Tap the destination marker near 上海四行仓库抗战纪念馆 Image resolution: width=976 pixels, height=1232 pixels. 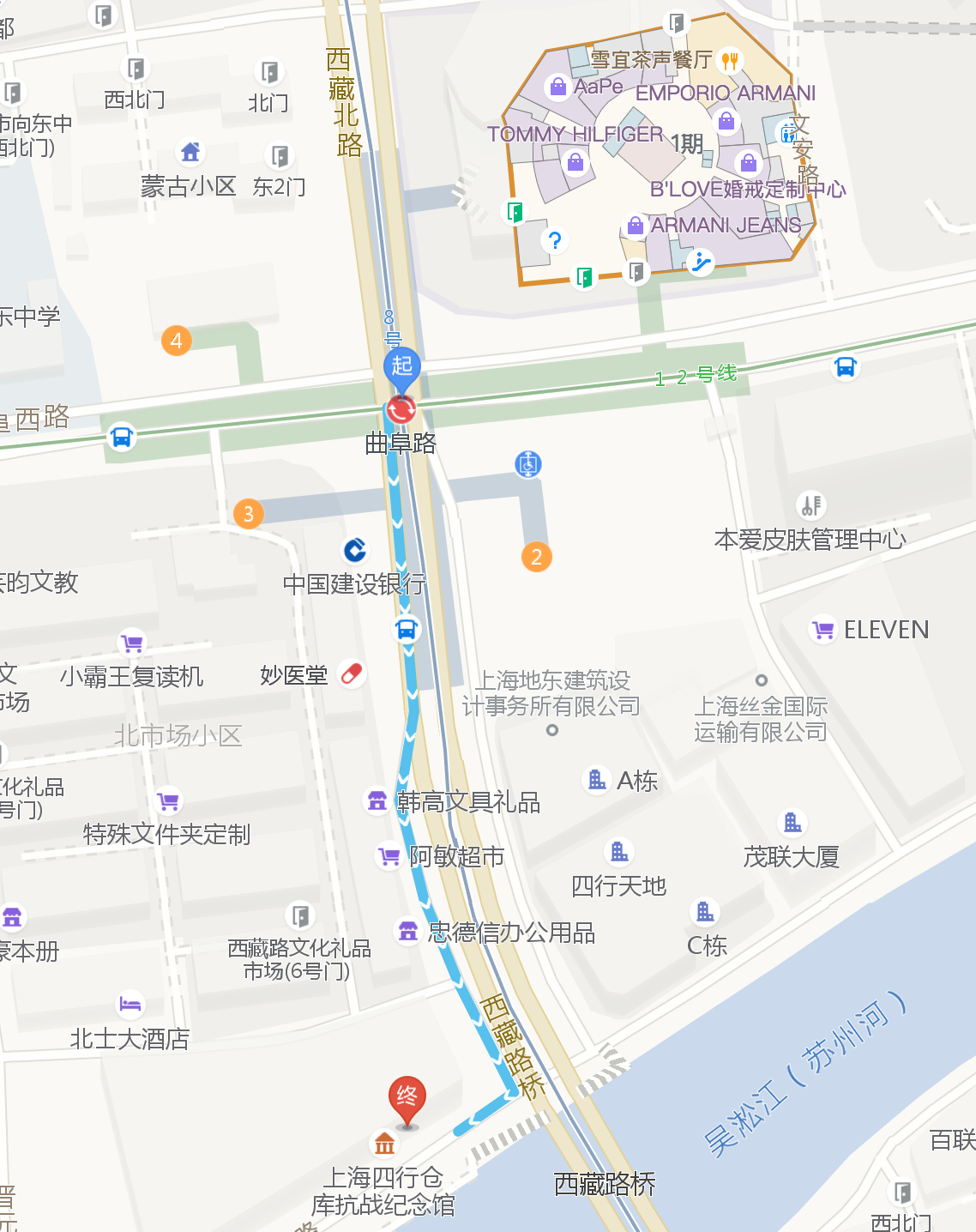(x=407, y=1100)
